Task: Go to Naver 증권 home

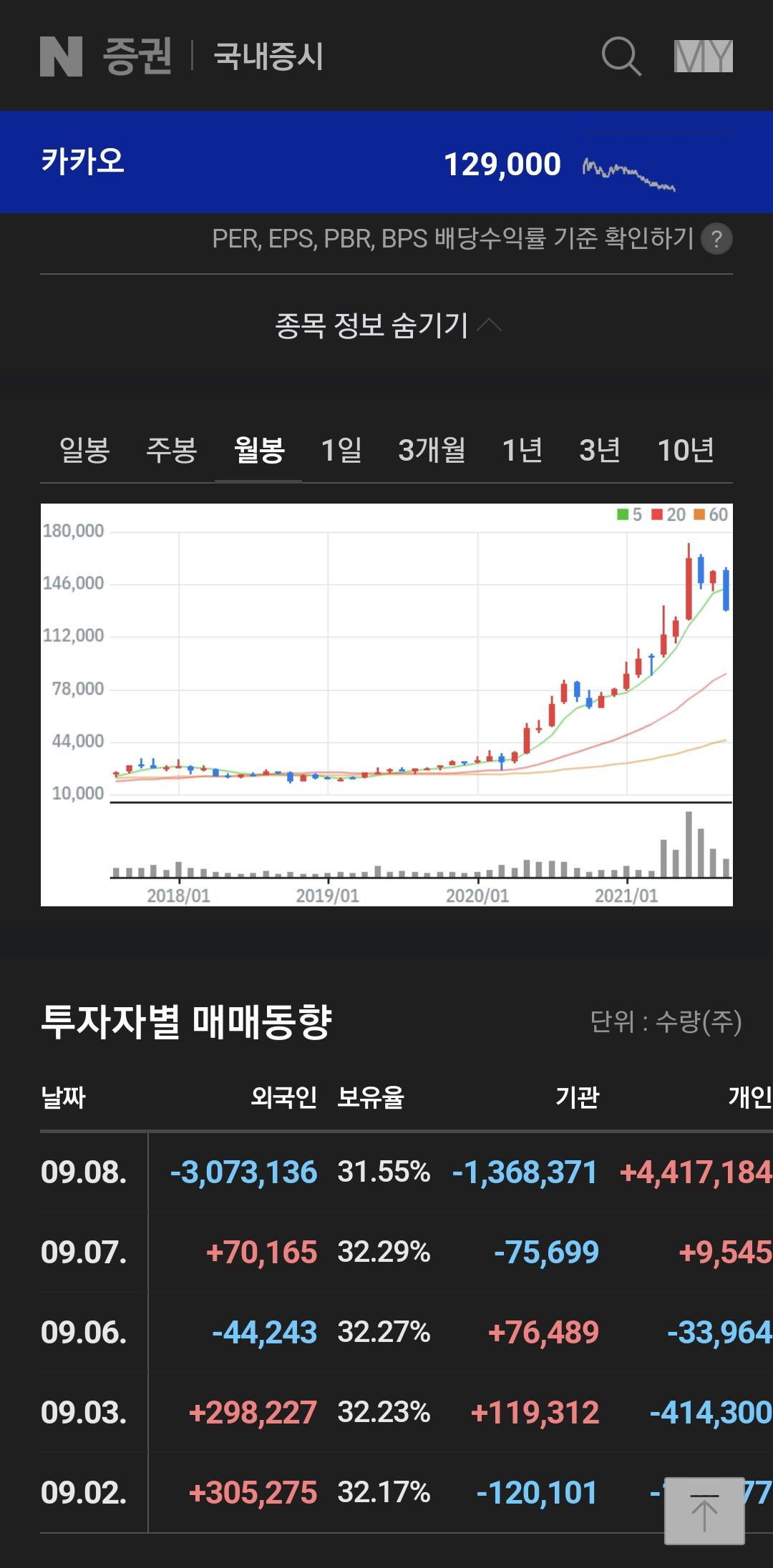Action: tap(106, 57)
